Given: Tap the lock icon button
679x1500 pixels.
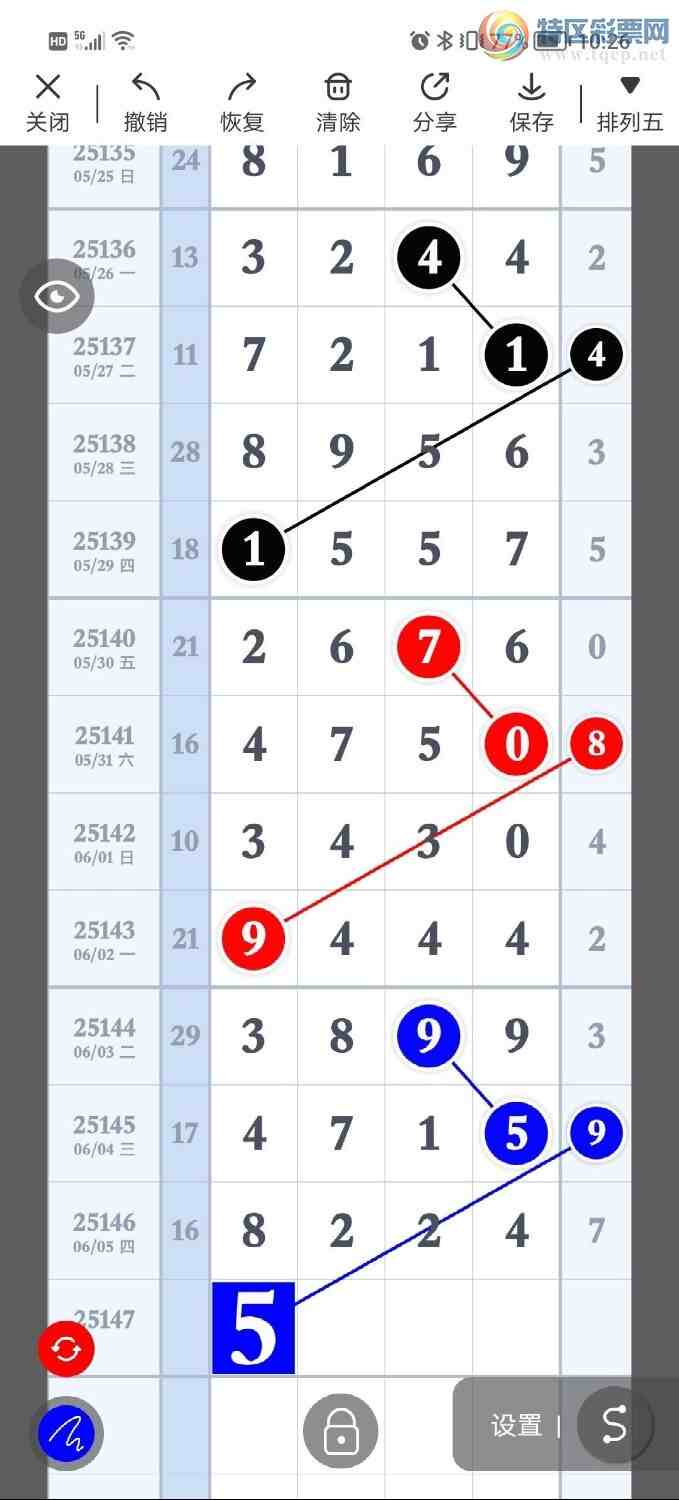Looking at the screenshot, I should point(340,1431).
